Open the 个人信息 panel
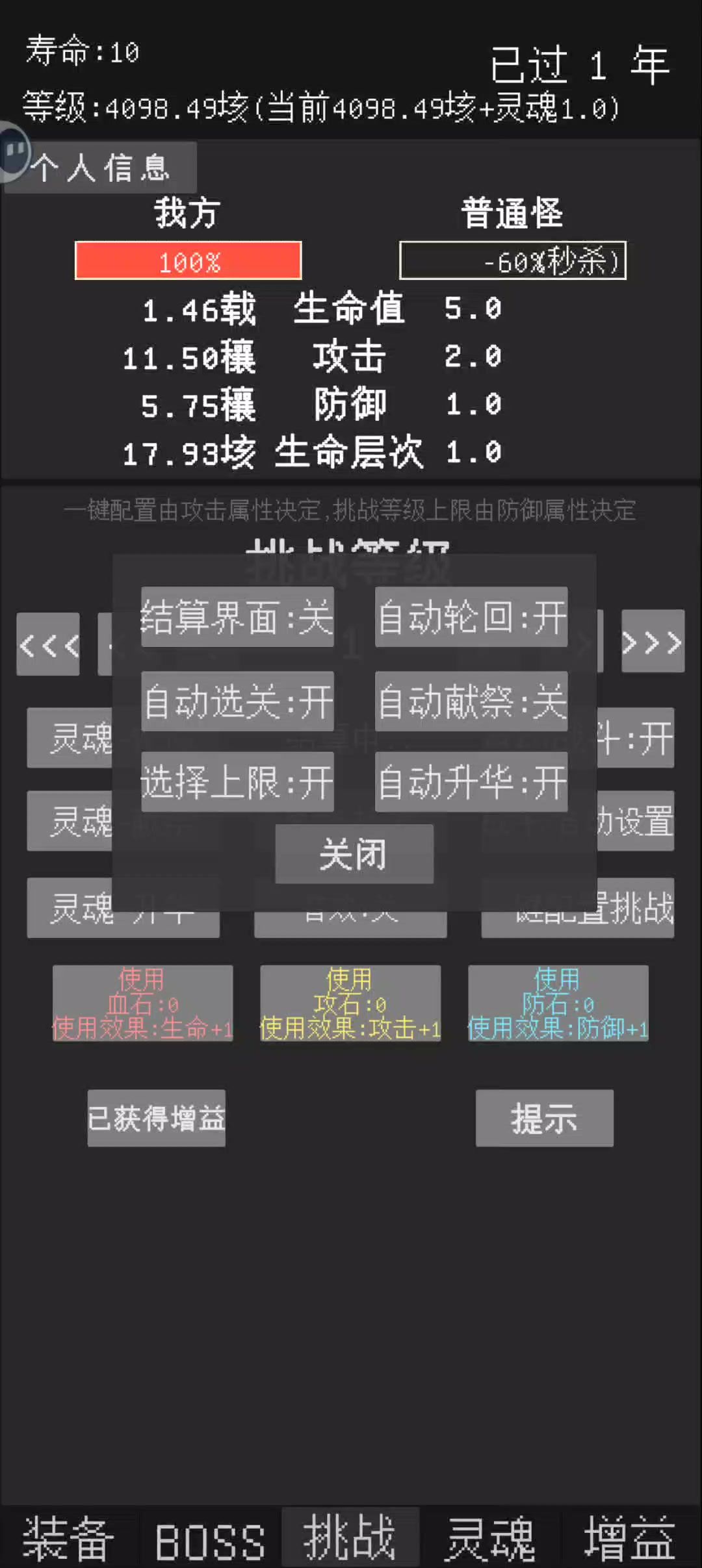Image resolution: width=702 pixels, height=1568 pixels. coord(101,168)
